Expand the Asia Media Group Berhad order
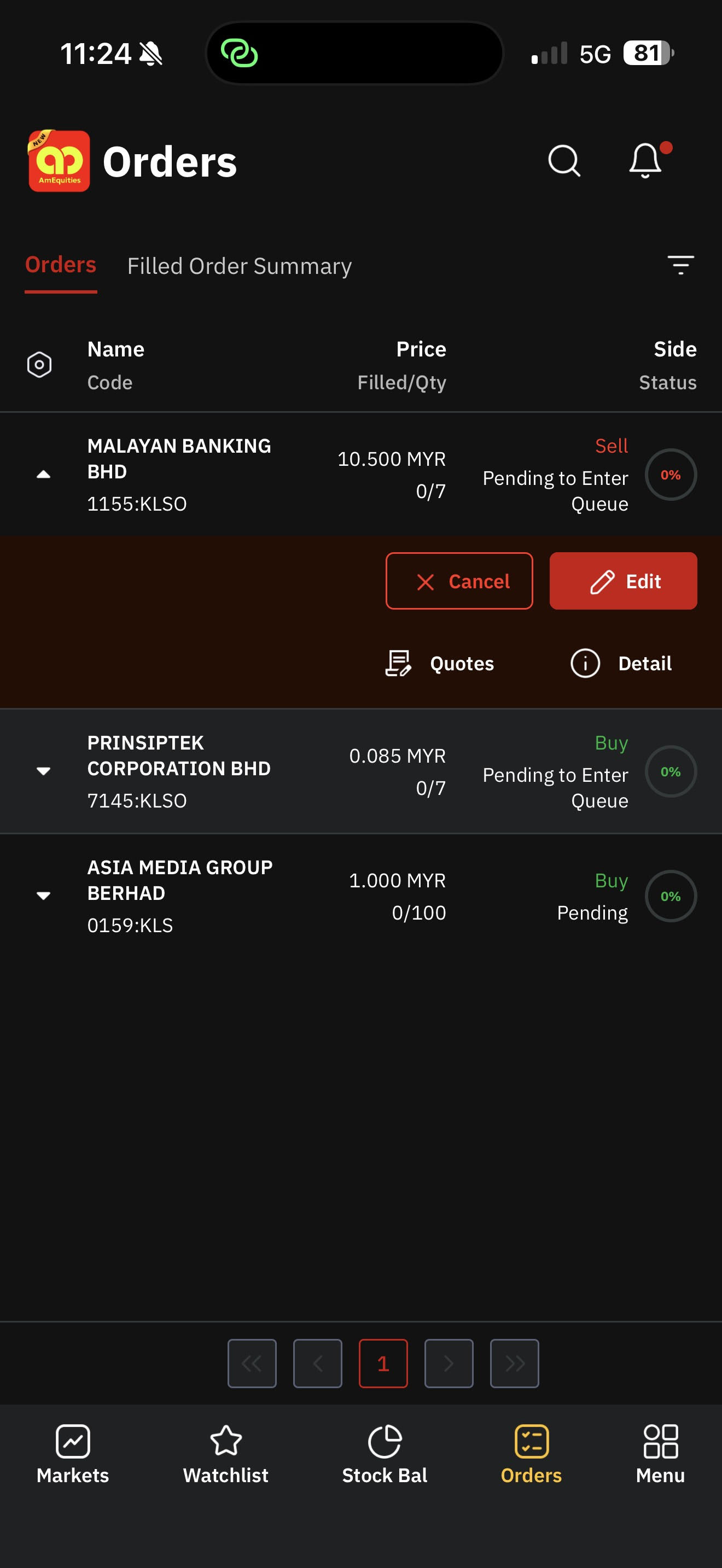 43,896
